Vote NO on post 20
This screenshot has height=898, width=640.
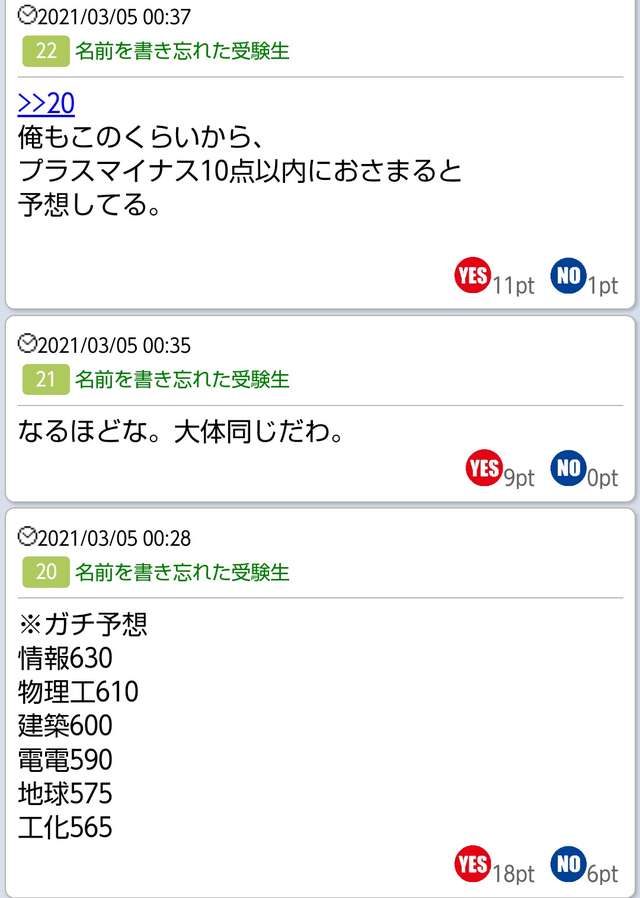coord(568,863)
